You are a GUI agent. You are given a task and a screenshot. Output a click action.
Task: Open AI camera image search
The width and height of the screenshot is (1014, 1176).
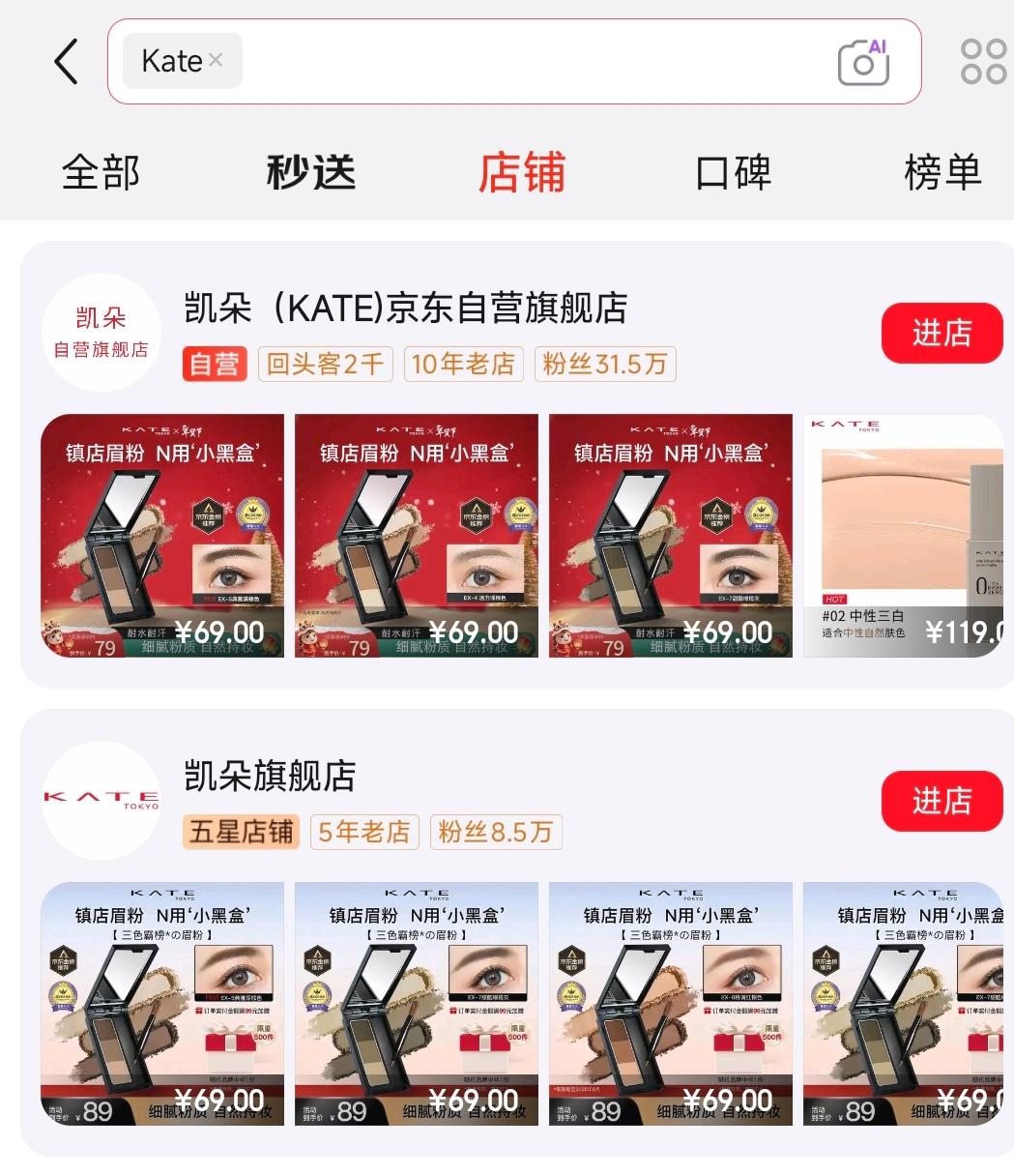coord(863,63)
